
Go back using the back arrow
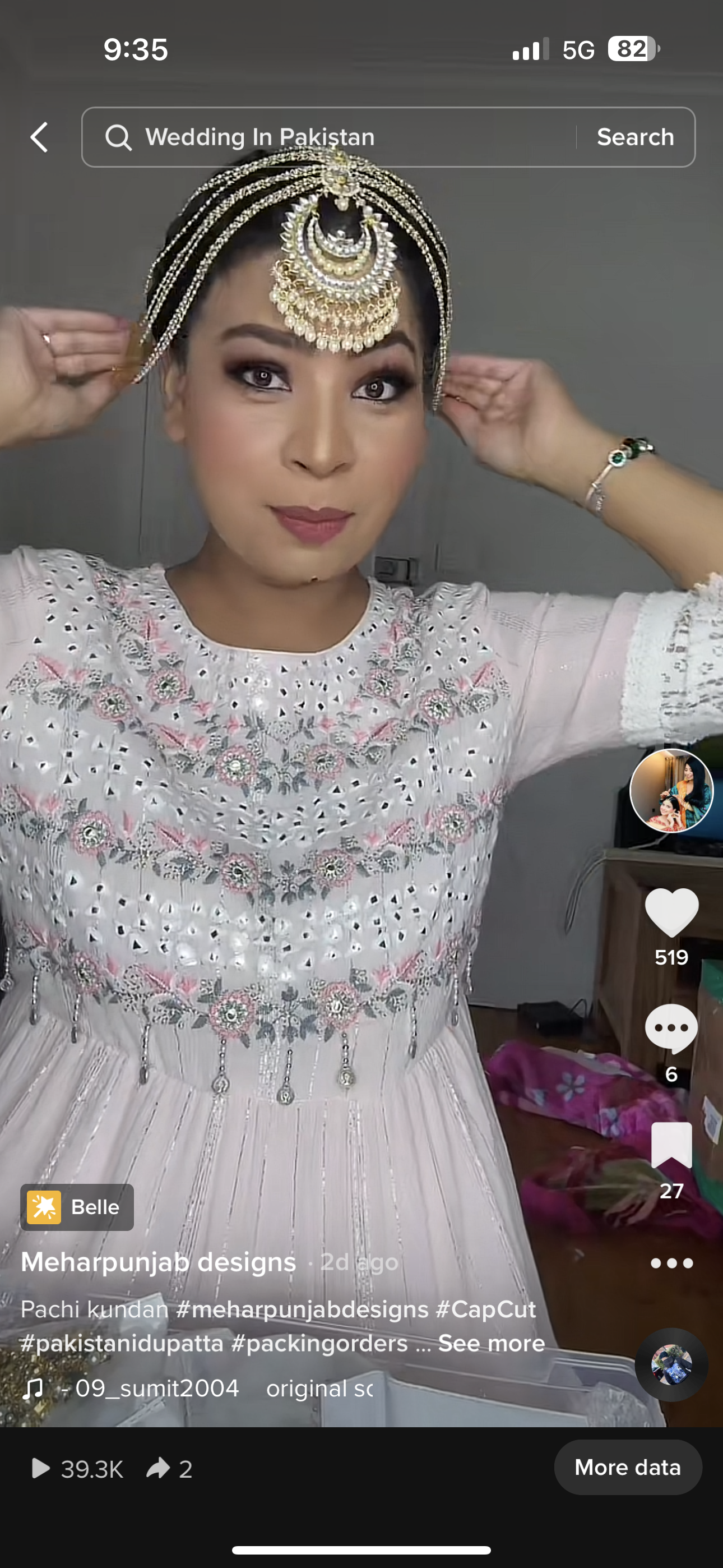click(x=40, y=137)
